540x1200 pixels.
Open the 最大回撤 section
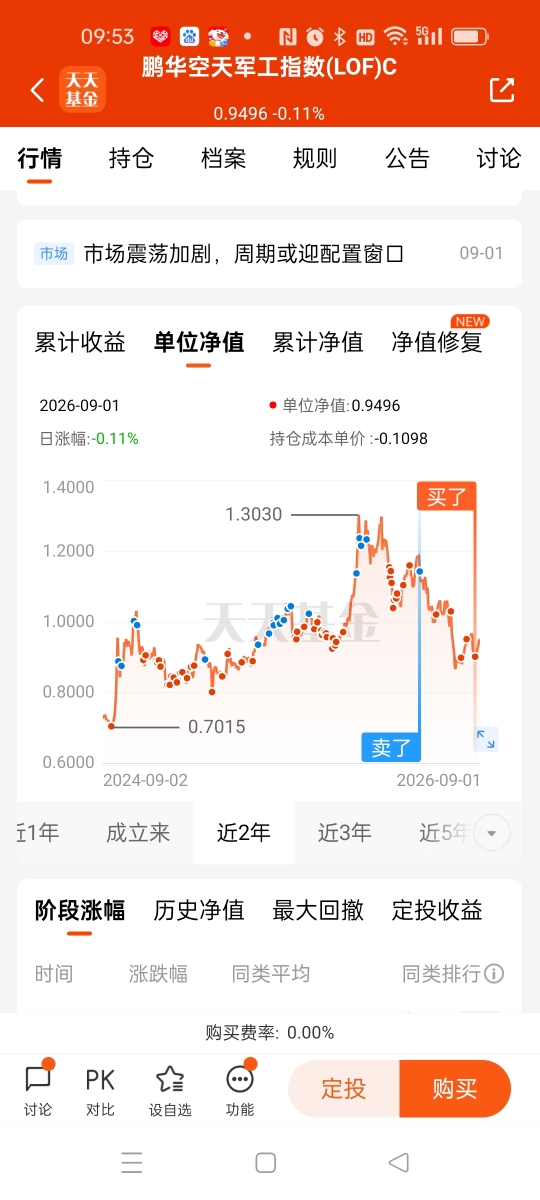tap(318, 910)
